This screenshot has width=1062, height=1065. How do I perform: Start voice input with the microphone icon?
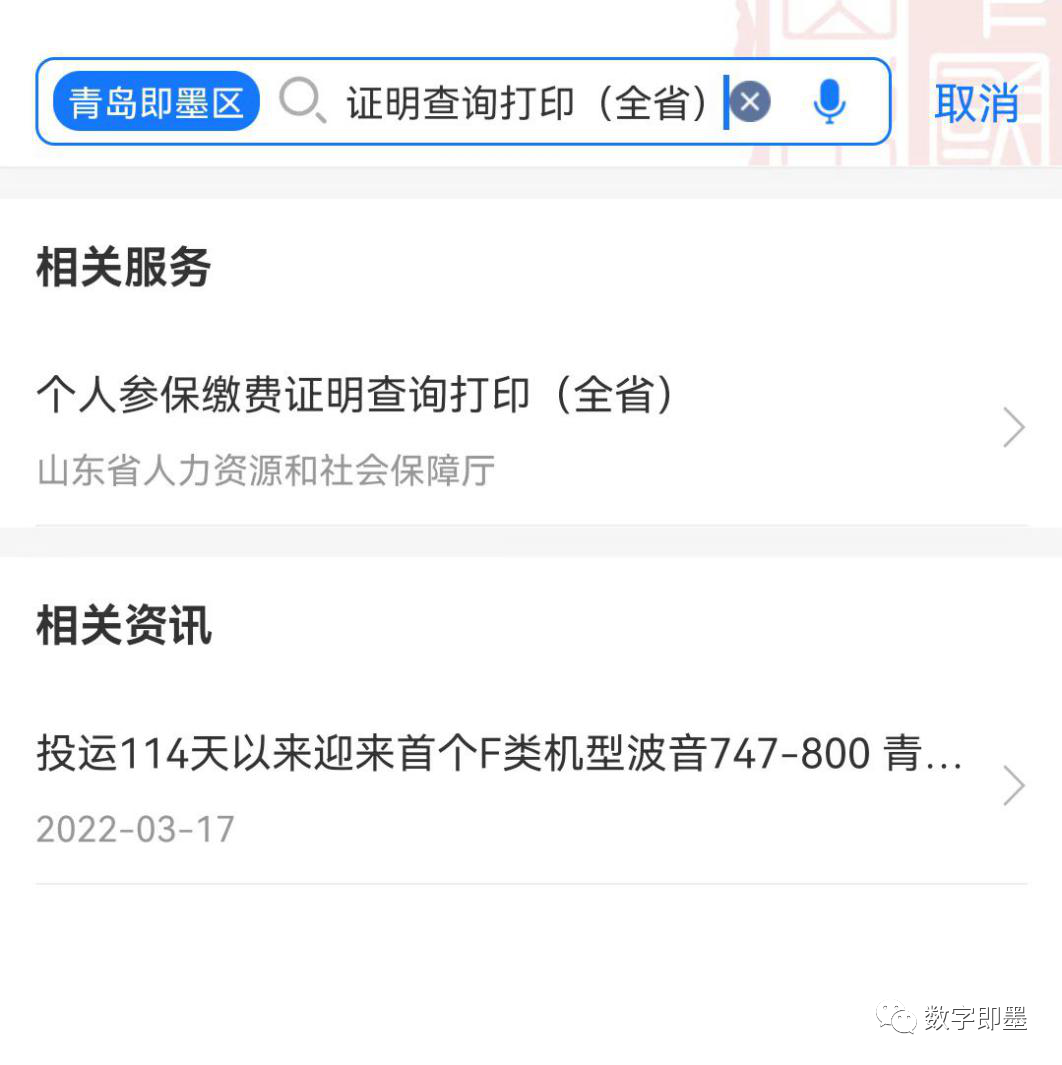pyautogui.click(x=829, y=102)
